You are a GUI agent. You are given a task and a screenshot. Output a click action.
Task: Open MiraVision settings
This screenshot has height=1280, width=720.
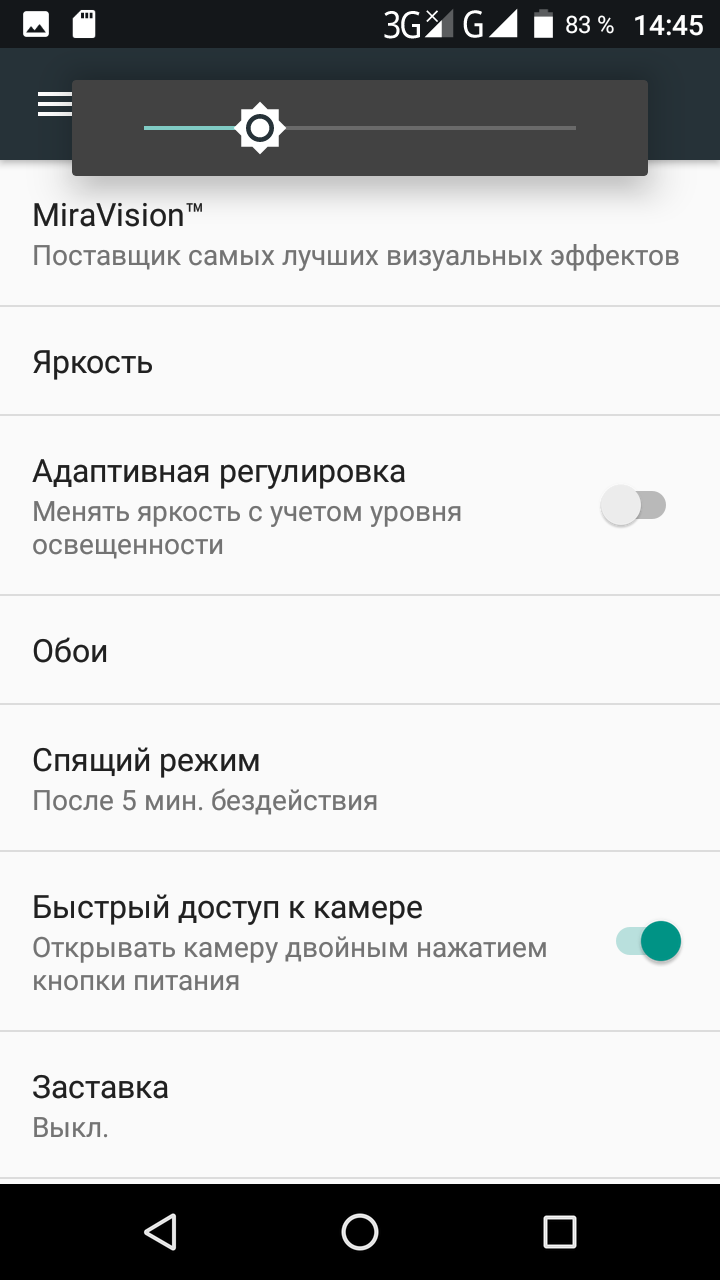pos(356,235)
